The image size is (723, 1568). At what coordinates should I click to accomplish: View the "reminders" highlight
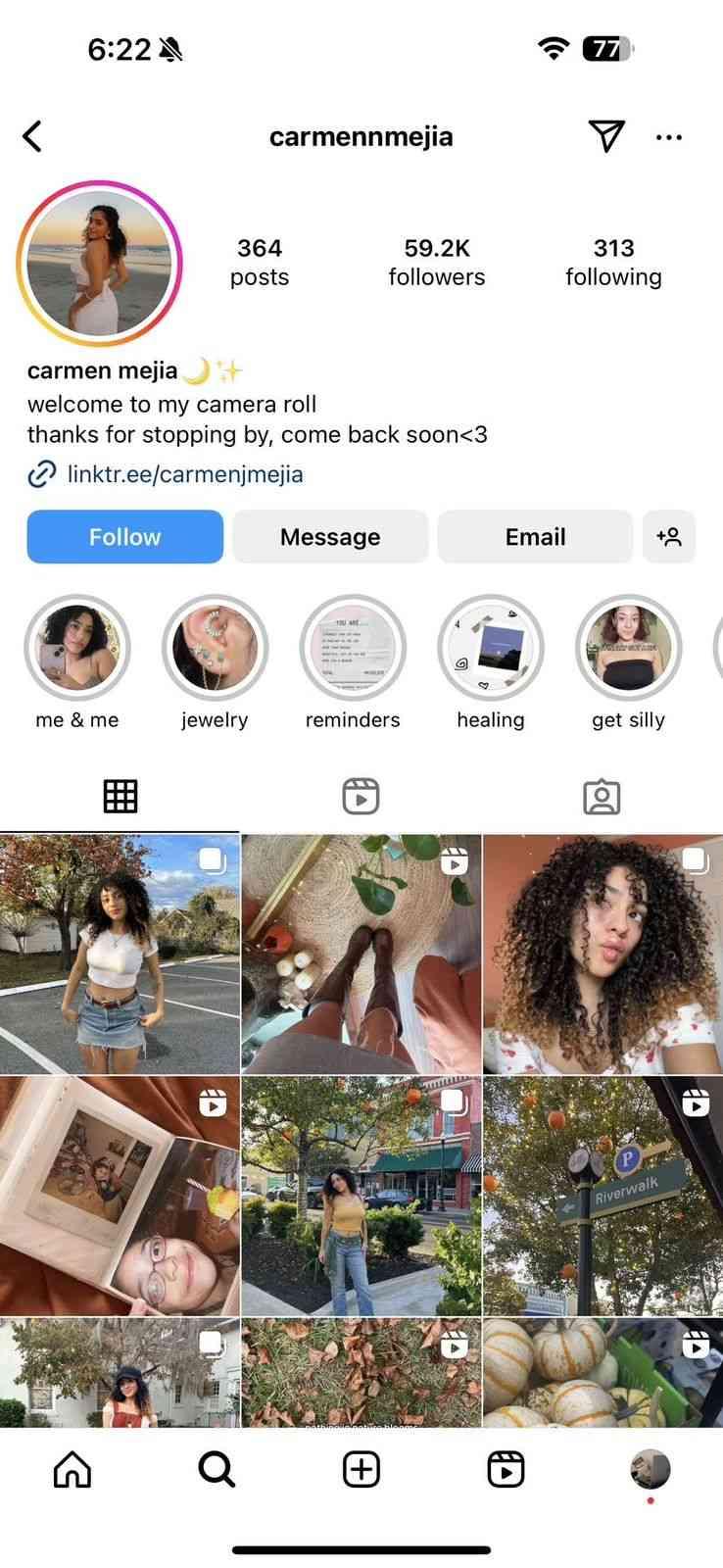coord(353,649)
